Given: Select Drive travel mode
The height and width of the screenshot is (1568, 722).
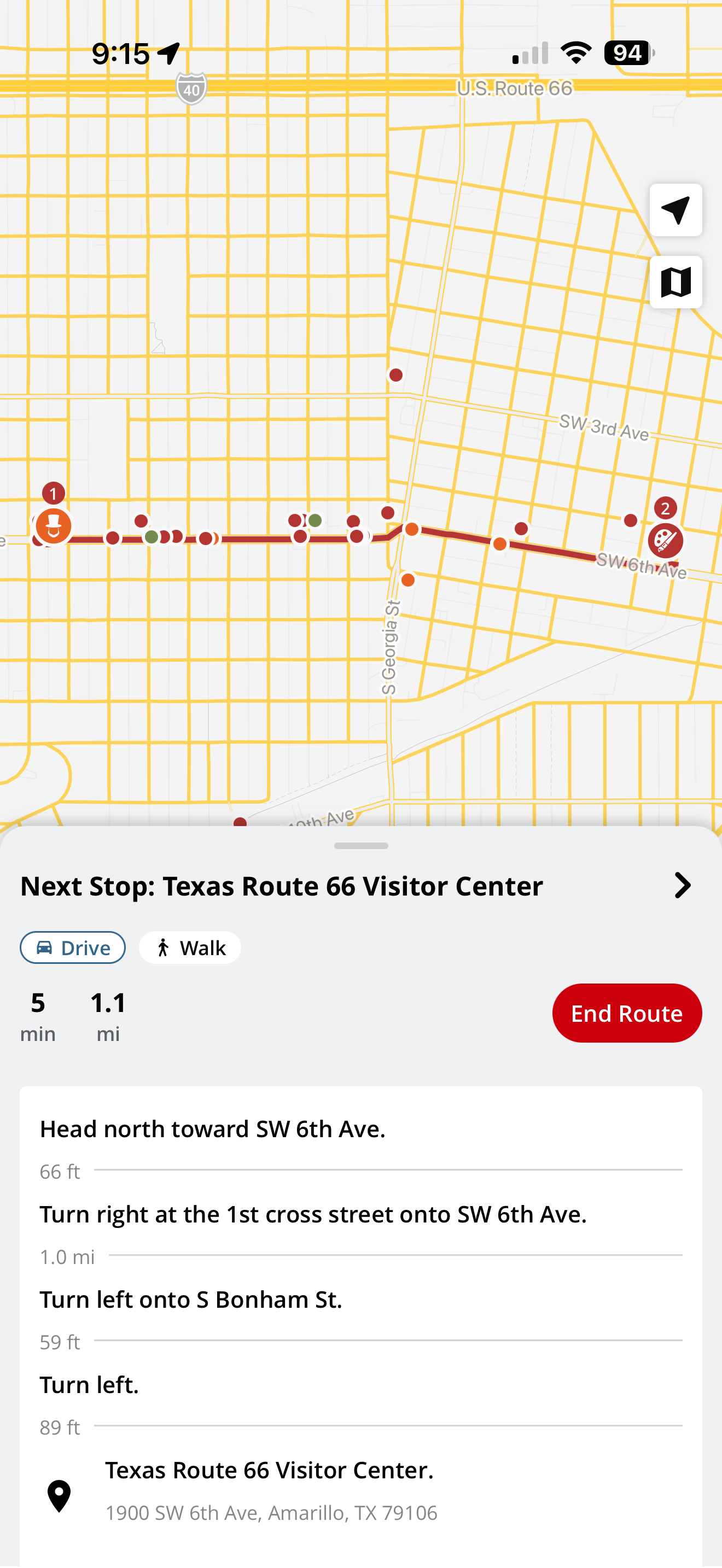Looking at the screenshot, I should coord(72,947).
